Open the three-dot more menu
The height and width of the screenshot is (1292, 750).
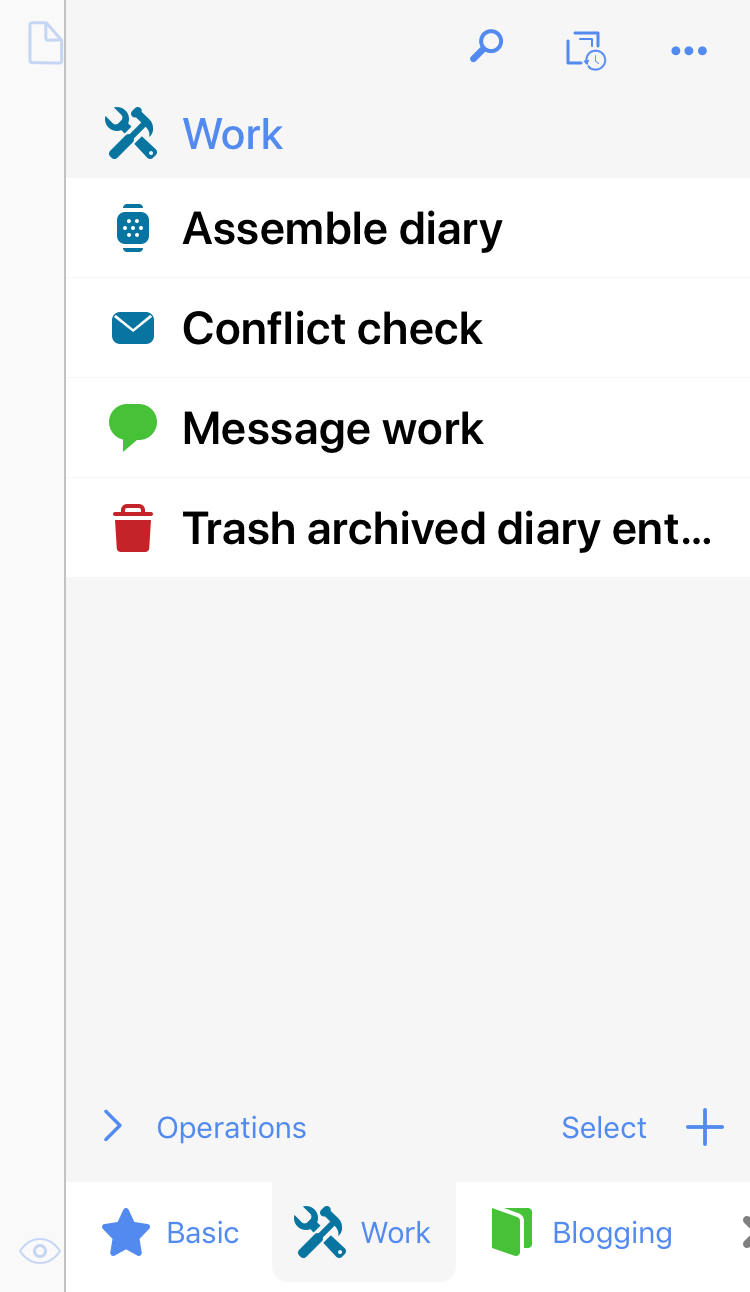[x=689, y=50]
